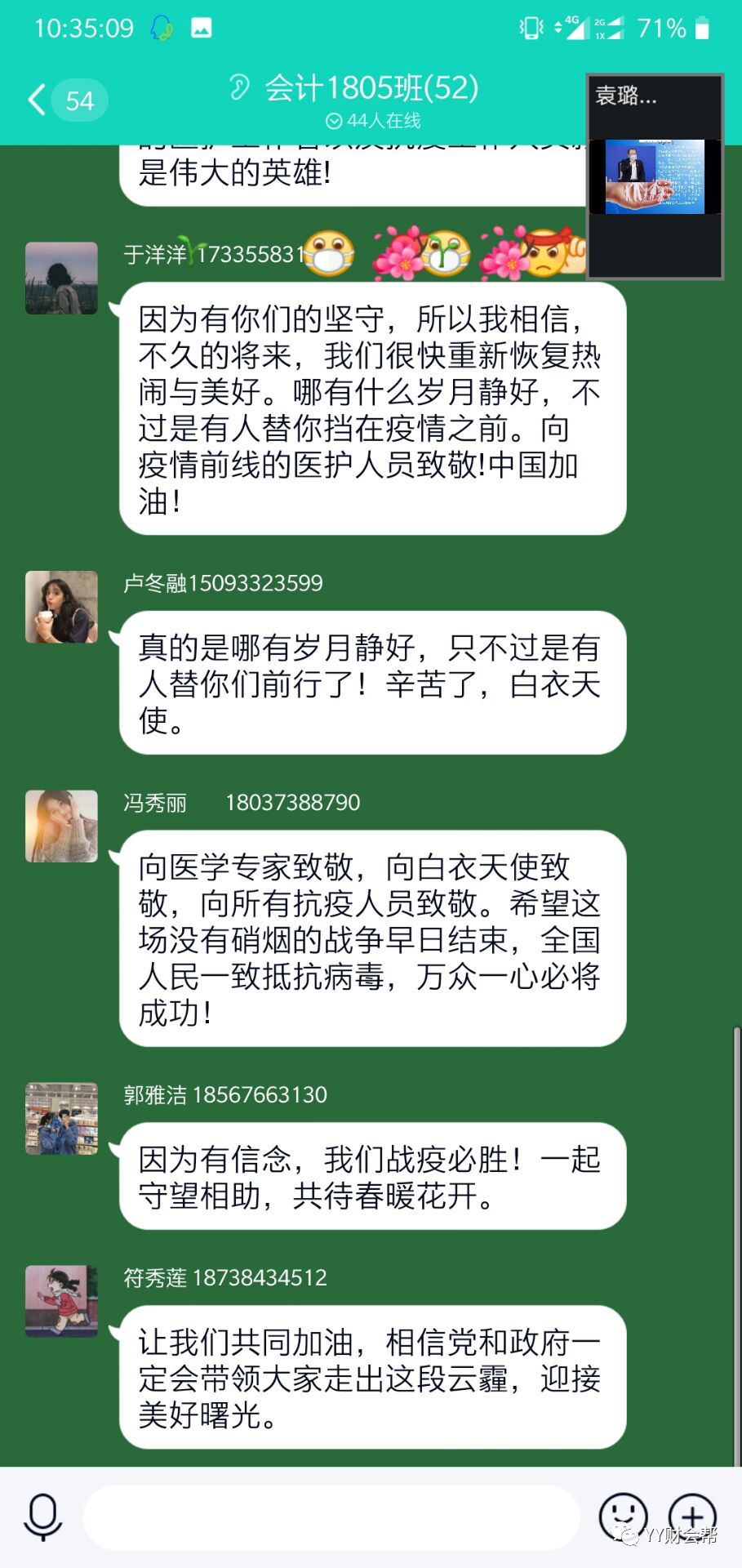
Task: Open 冯秀丽's profile avatar
Action: click(x=61, y=826)
